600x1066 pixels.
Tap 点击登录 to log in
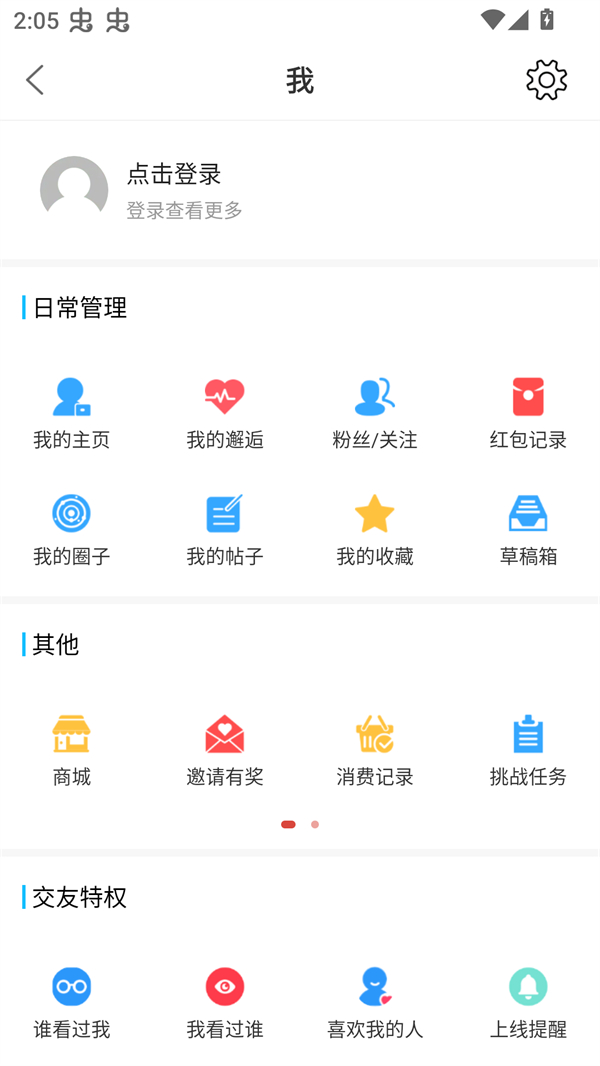tap(173, 174)
